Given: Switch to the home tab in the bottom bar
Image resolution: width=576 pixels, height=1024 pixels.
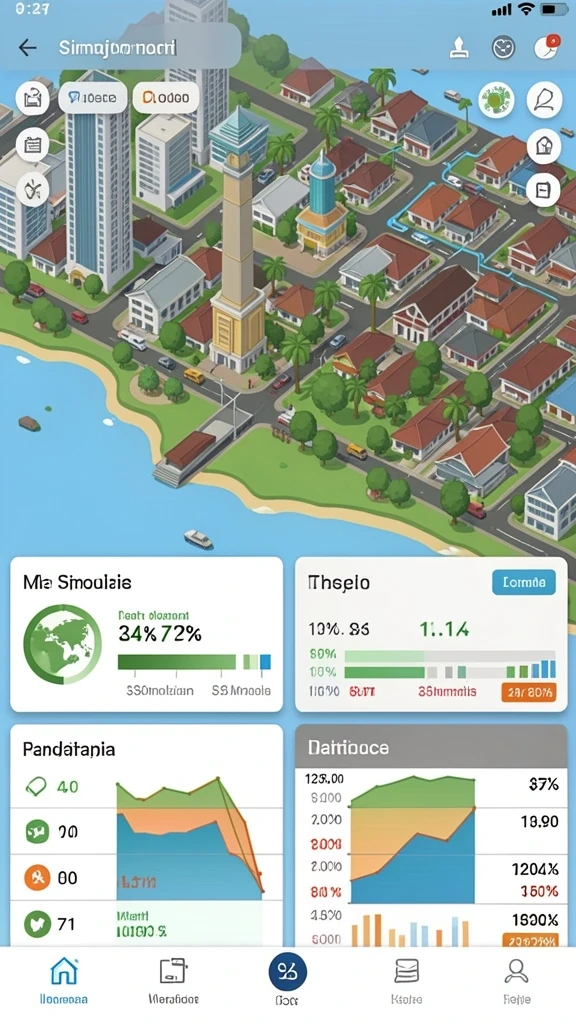Looking at the screenshot, I should point(63,980).
